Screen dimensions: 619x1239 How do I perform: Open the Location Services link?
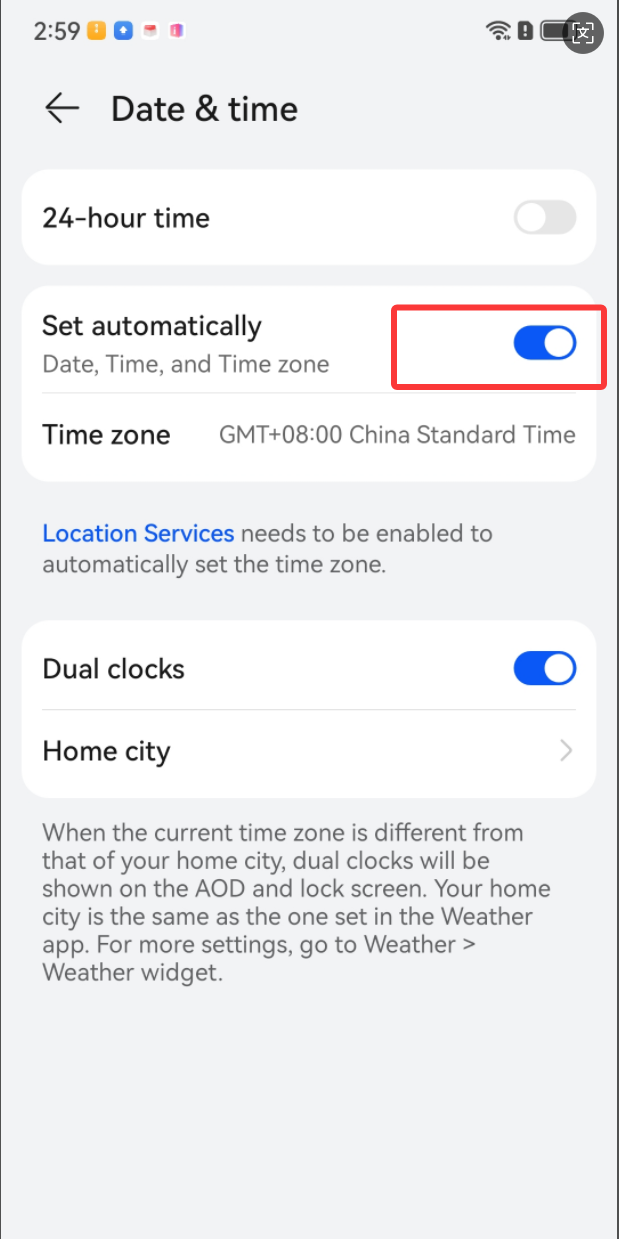tap(138, 534)
